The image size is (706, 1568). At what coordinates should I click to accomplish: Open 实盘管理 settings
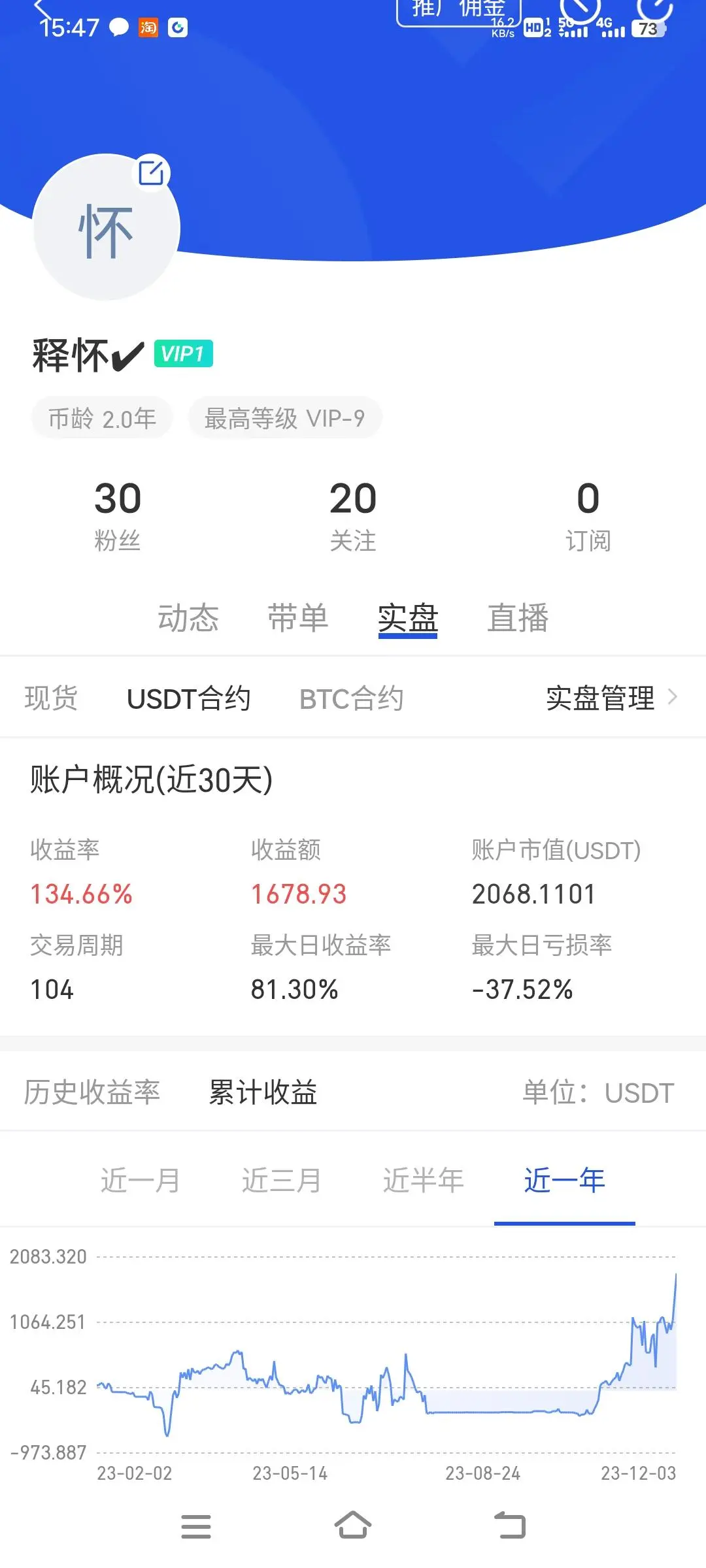pyautogui.click(x=612, y=698)
